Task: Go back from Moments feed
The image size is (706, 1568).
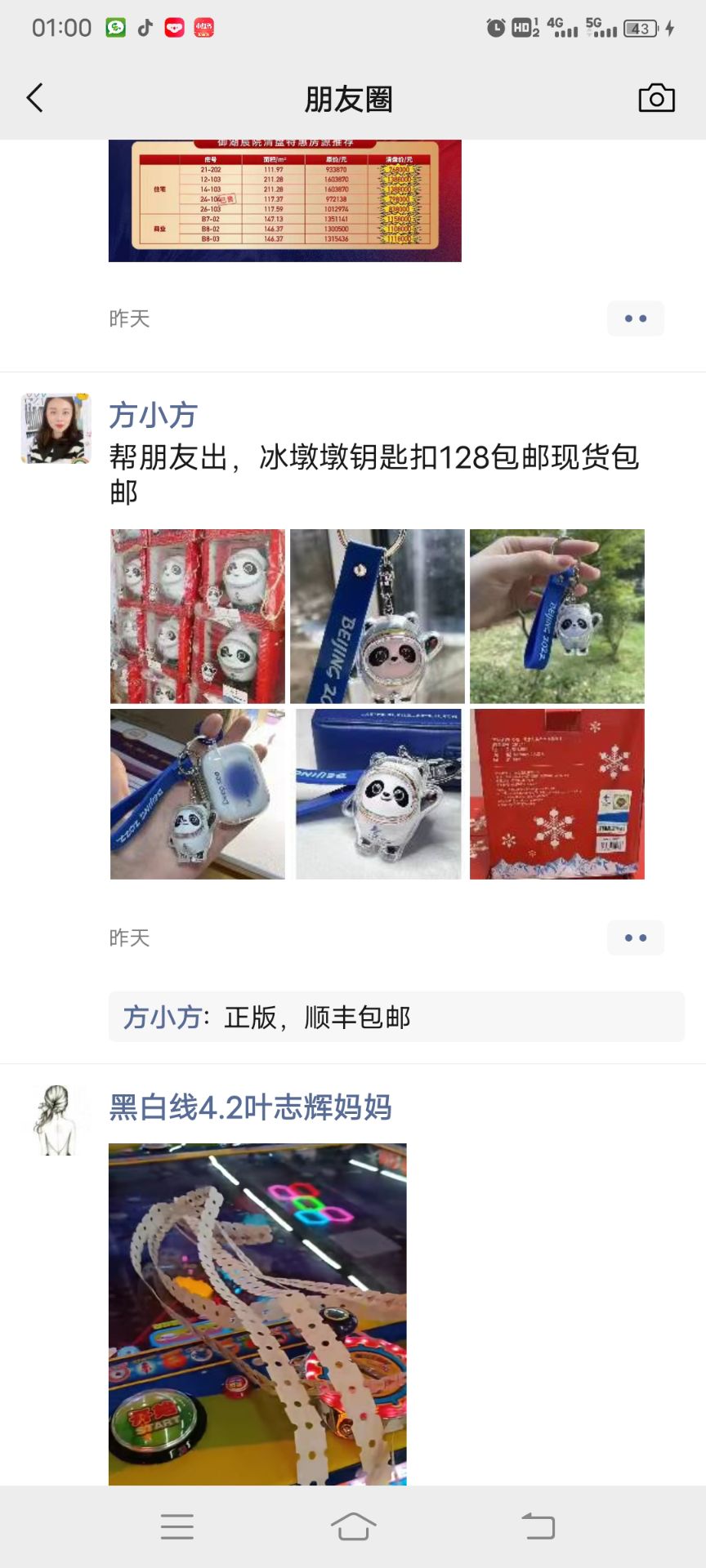Action: point(34,98)
